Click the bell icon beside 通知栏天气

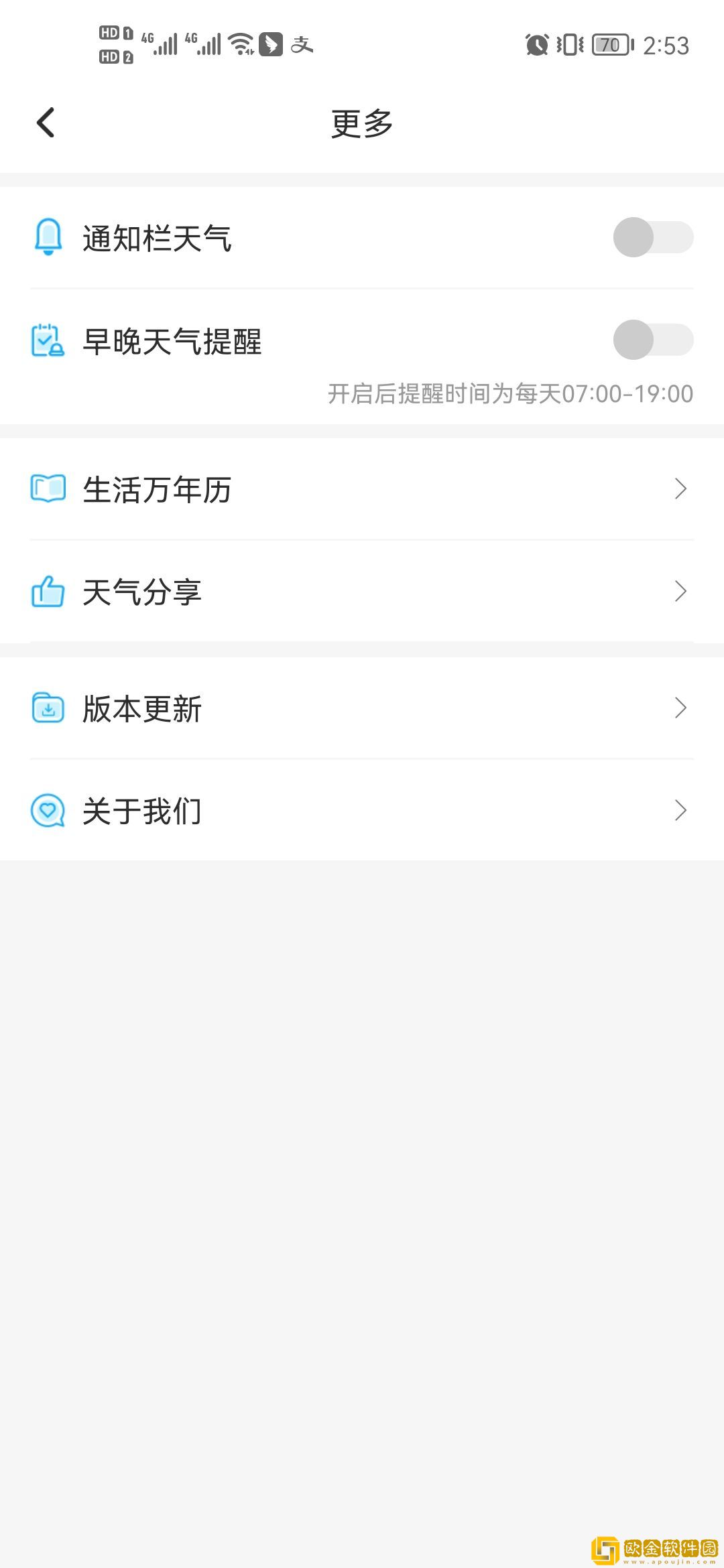point(47,237)
